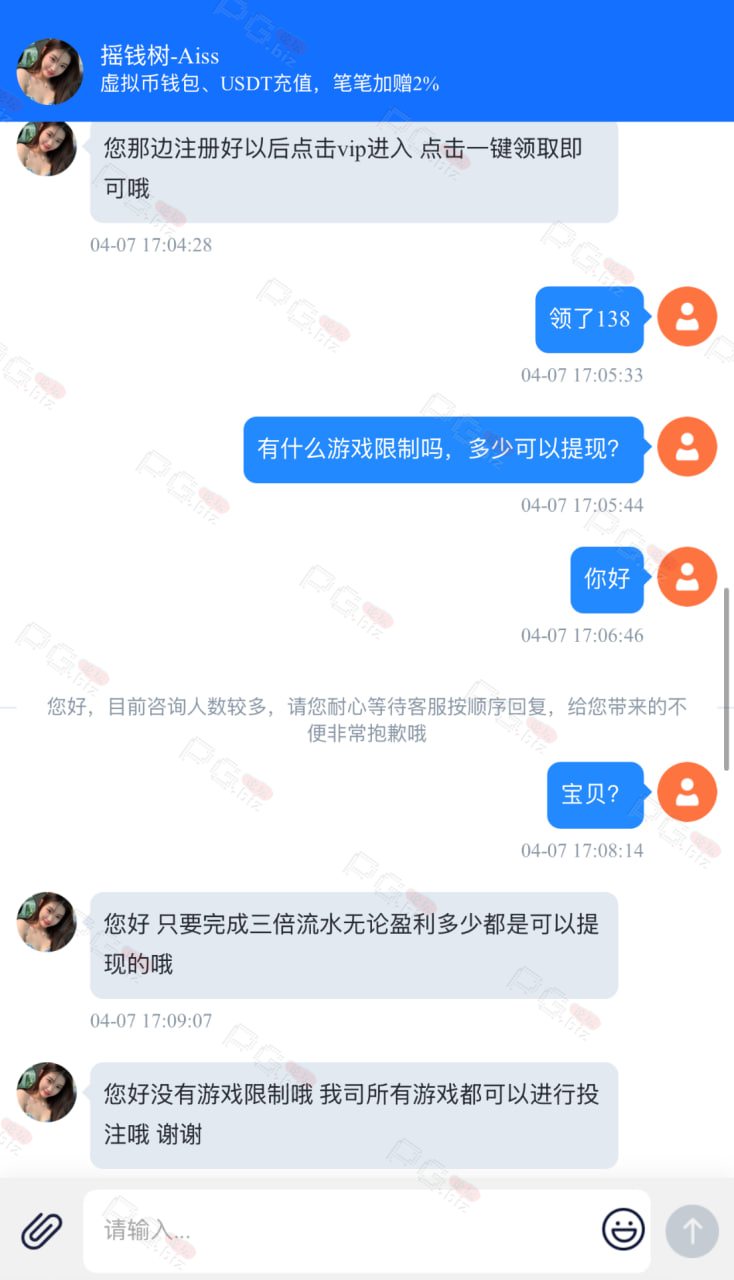
Task: Open the 摇钱树-Aiss agent avatar in header
Action: coord(50,72)
